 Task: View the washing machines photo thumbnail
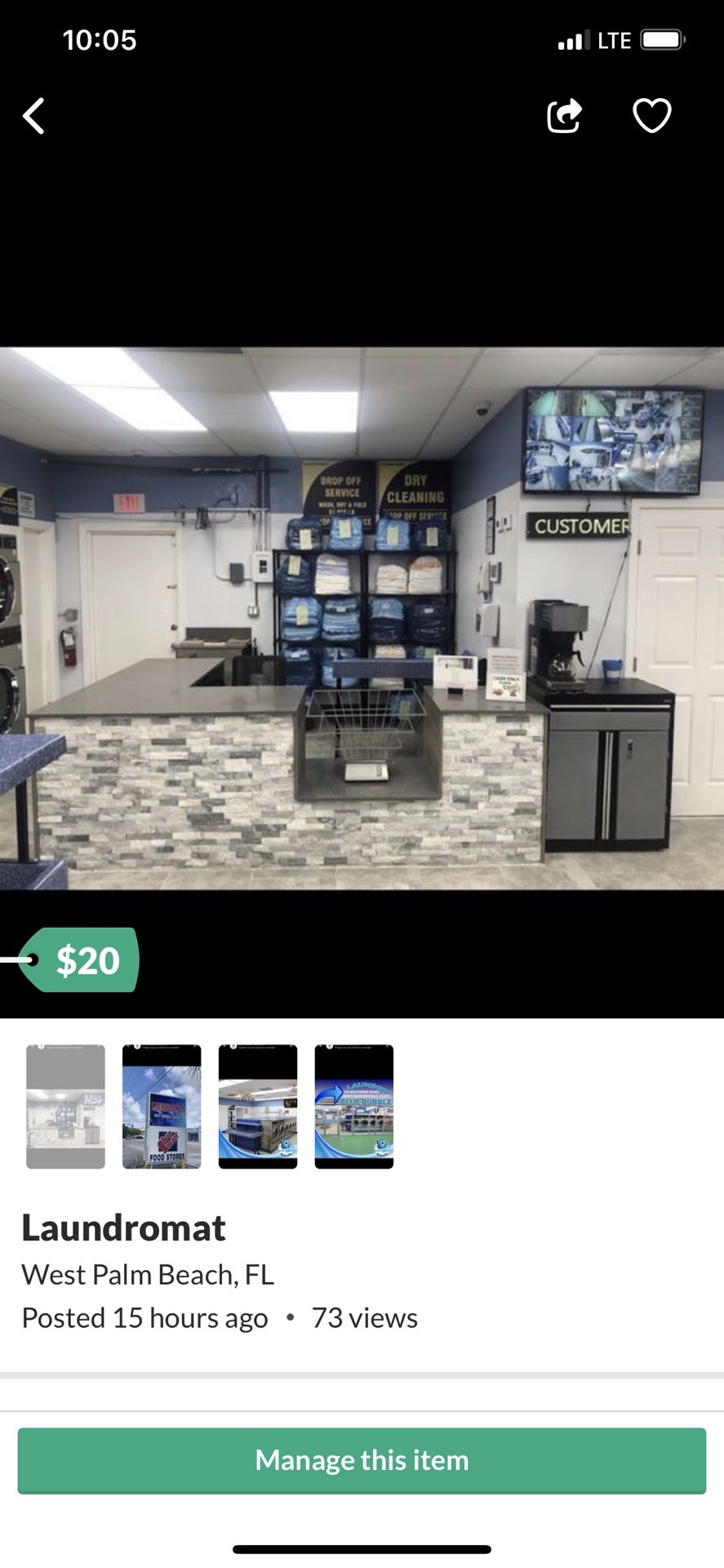point(258,1107)
